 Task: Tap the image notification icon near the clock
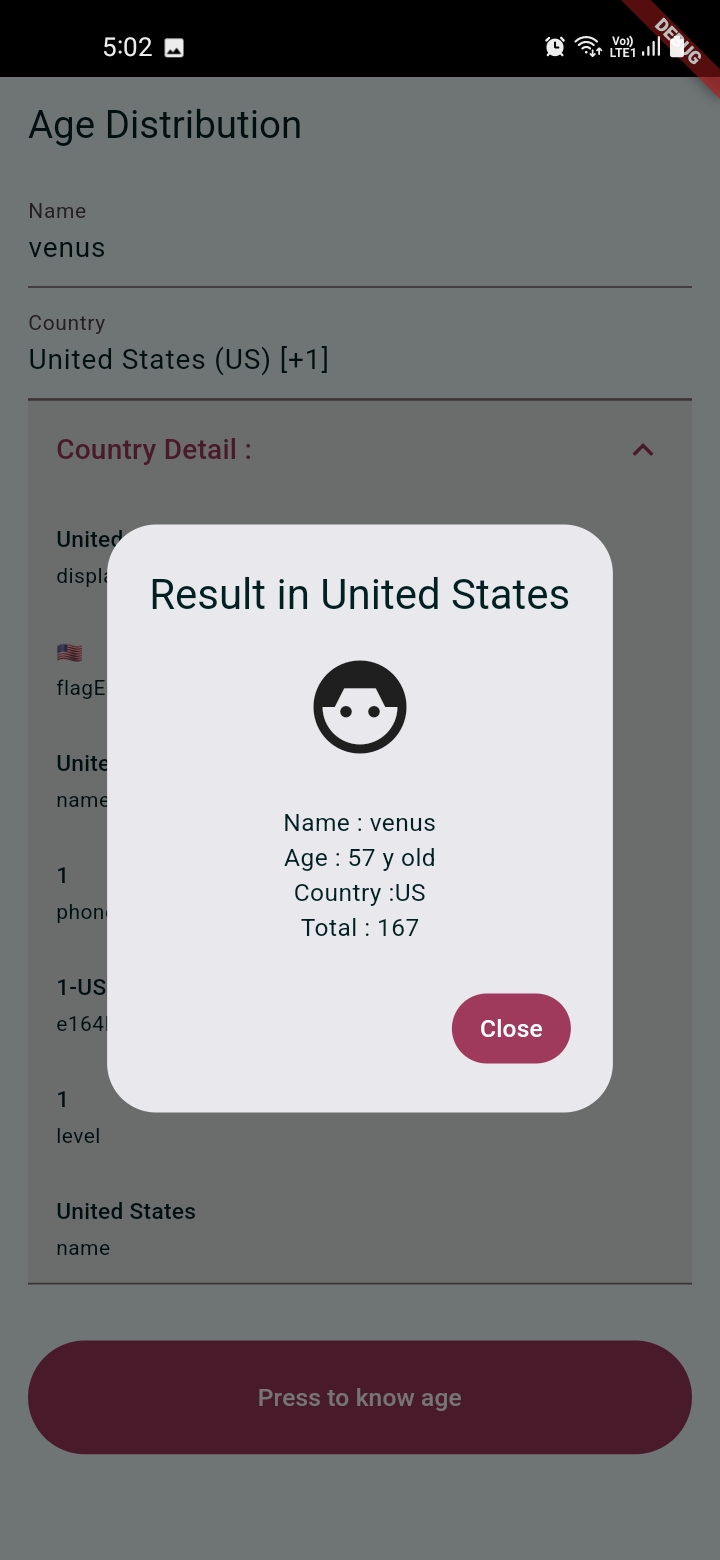click(174, 46)
